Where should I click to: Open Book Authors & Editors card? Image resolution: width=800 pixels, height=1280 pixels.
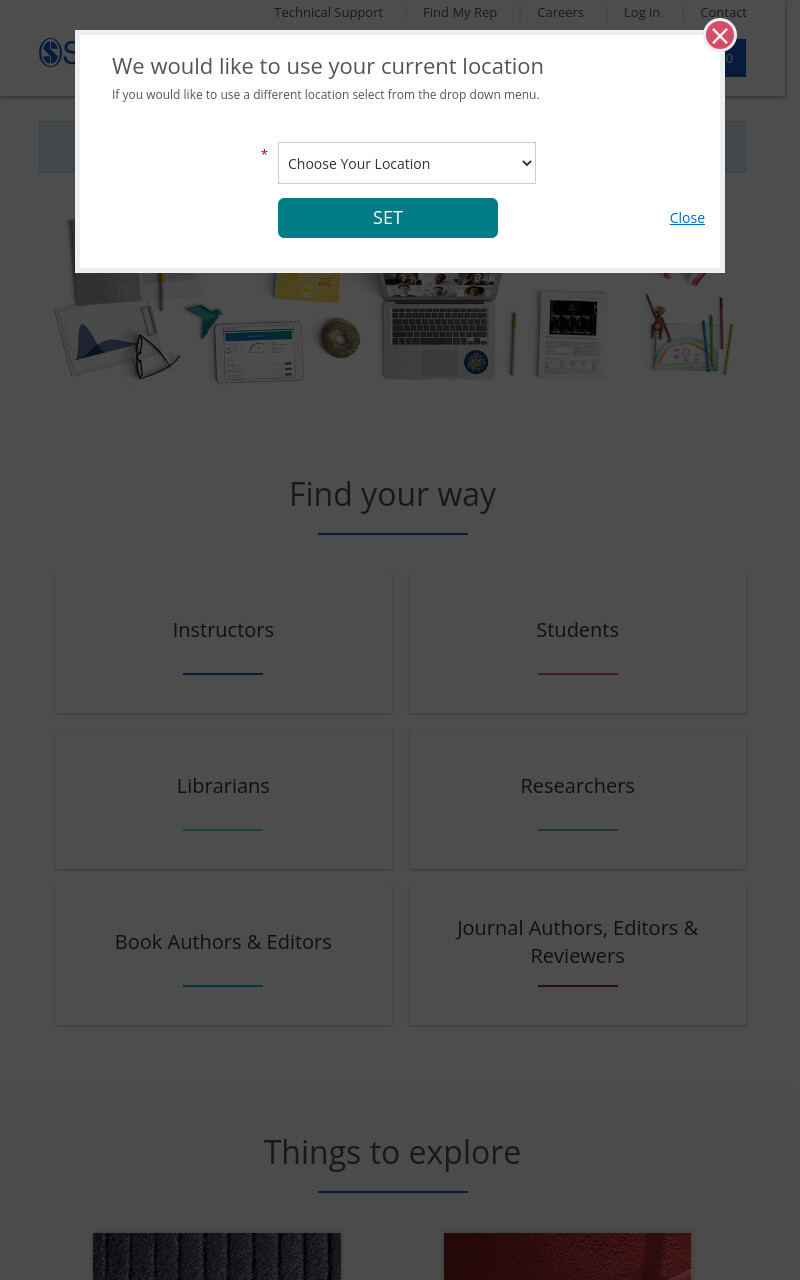(x=223, y=955)
